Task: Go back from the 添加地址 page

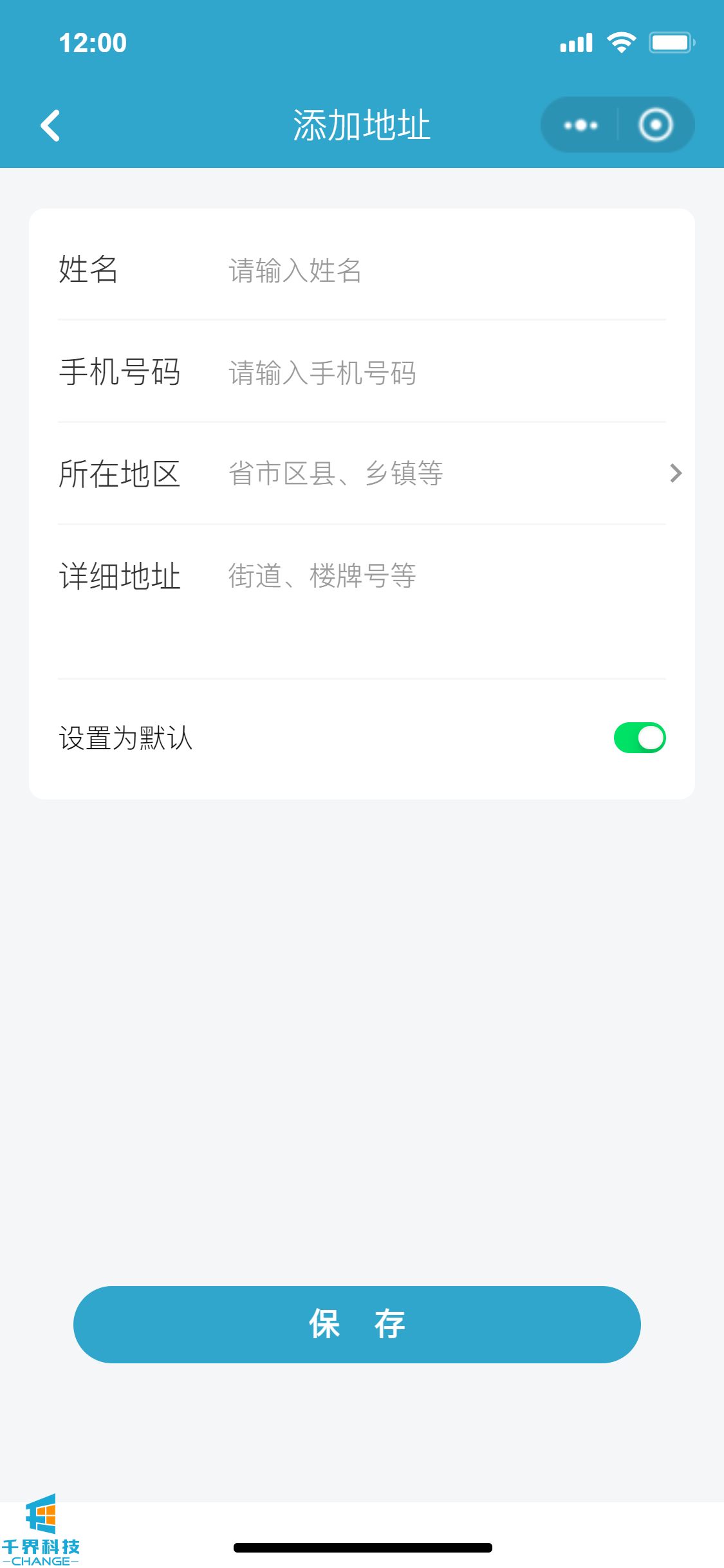Action: pyautogui.click(x=50, y=126)
